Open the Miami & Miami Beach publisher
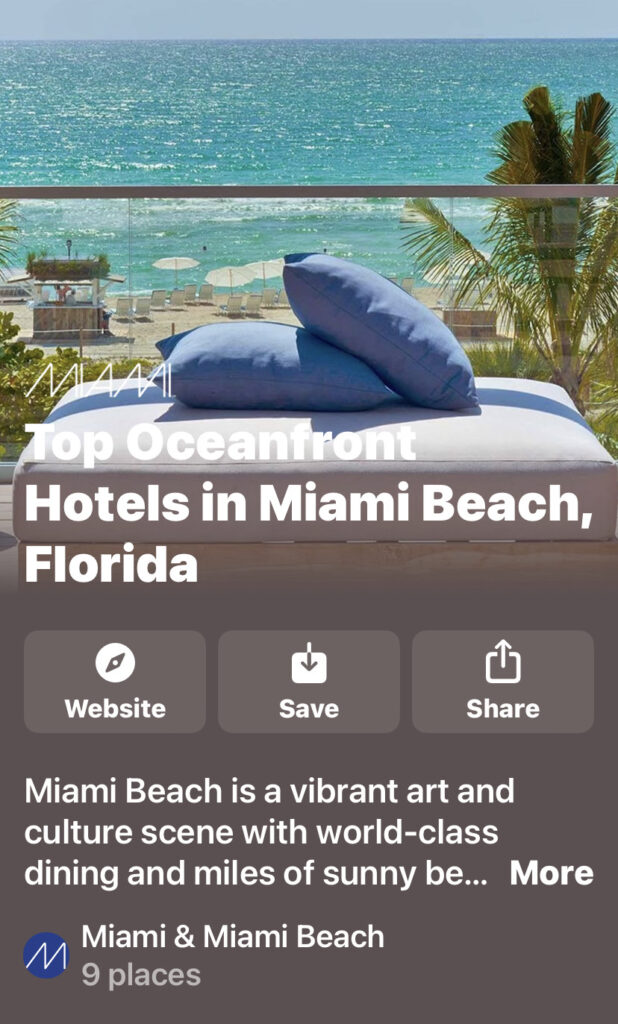This screenshot has width=618, height=1024. click(232, 937)
